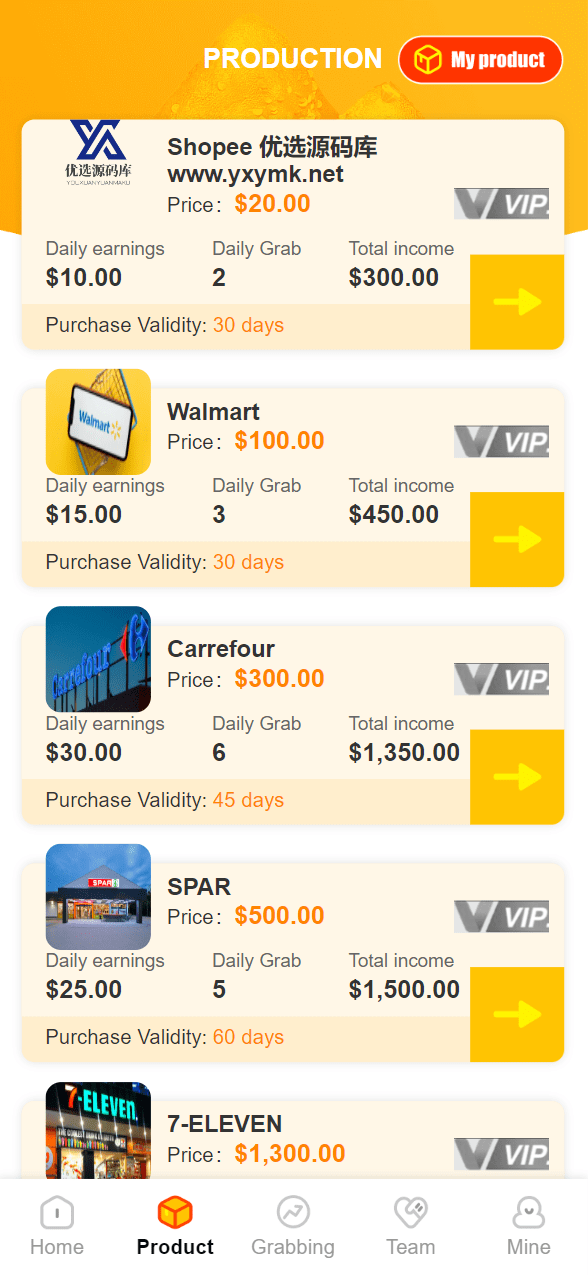Tap the arrow button on Walmart card

coord(517,539)
